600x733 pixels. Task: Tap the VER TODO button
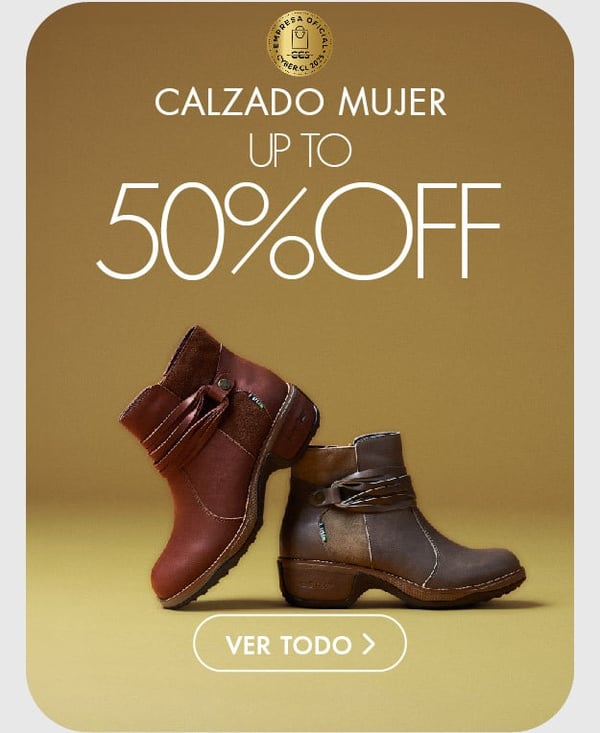(299, 644)
